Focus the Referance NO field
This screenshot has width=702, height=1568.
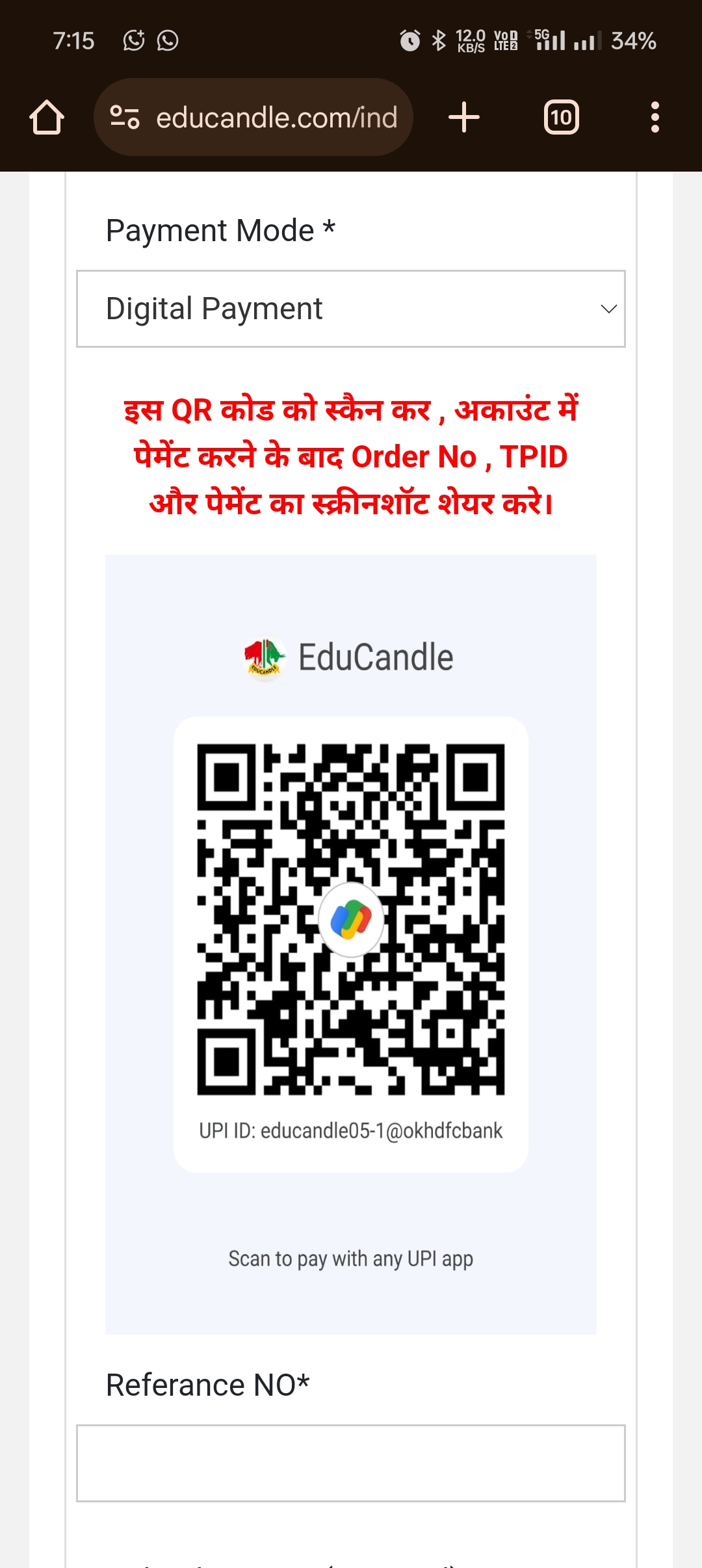coord(350,1463)
